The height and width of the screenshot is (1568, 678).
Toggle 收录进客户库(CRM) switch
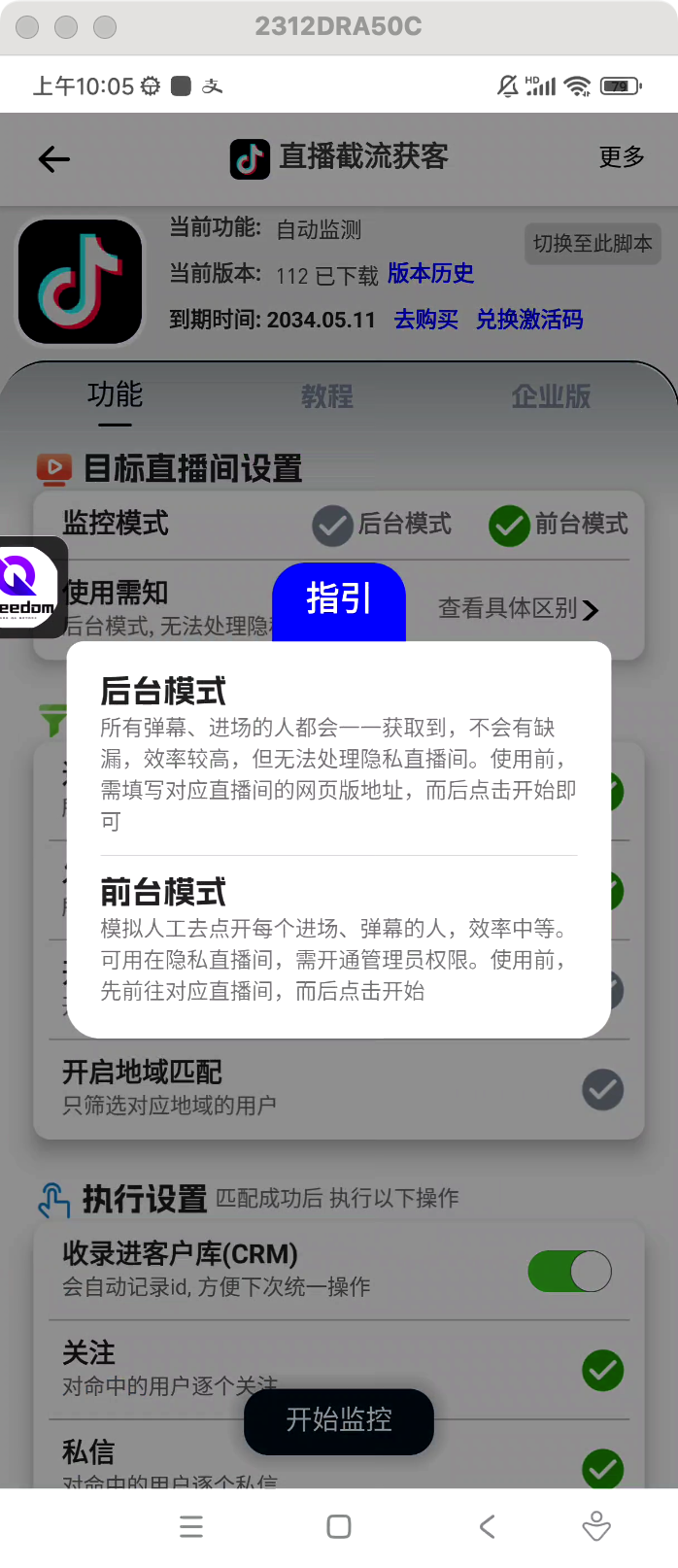click(x=569, y=1271)
